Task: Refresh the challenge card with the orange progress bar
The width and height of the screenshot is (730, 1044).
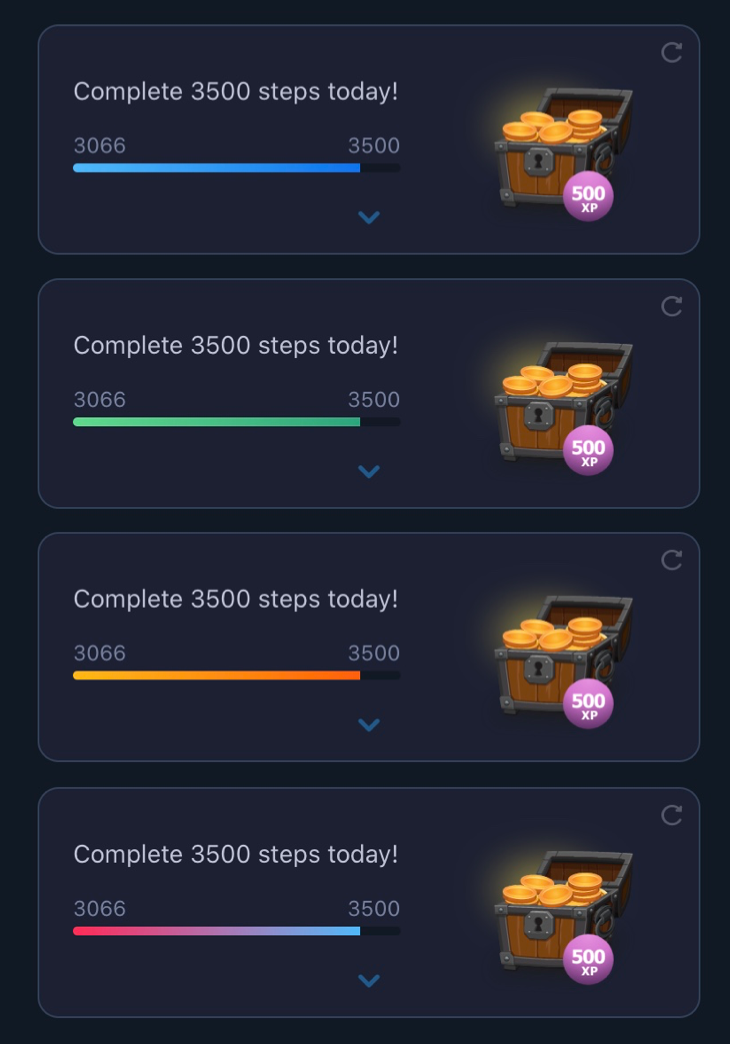Action: [x=672, y=561]
